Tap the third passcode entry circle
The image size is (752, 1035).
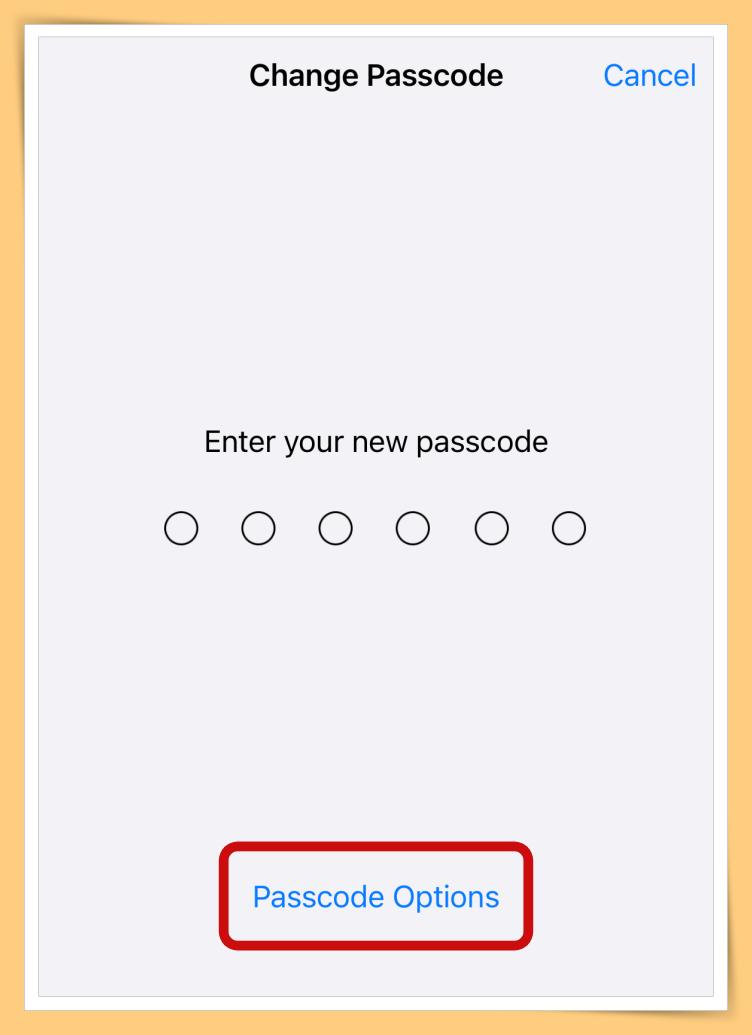(335, 527)
